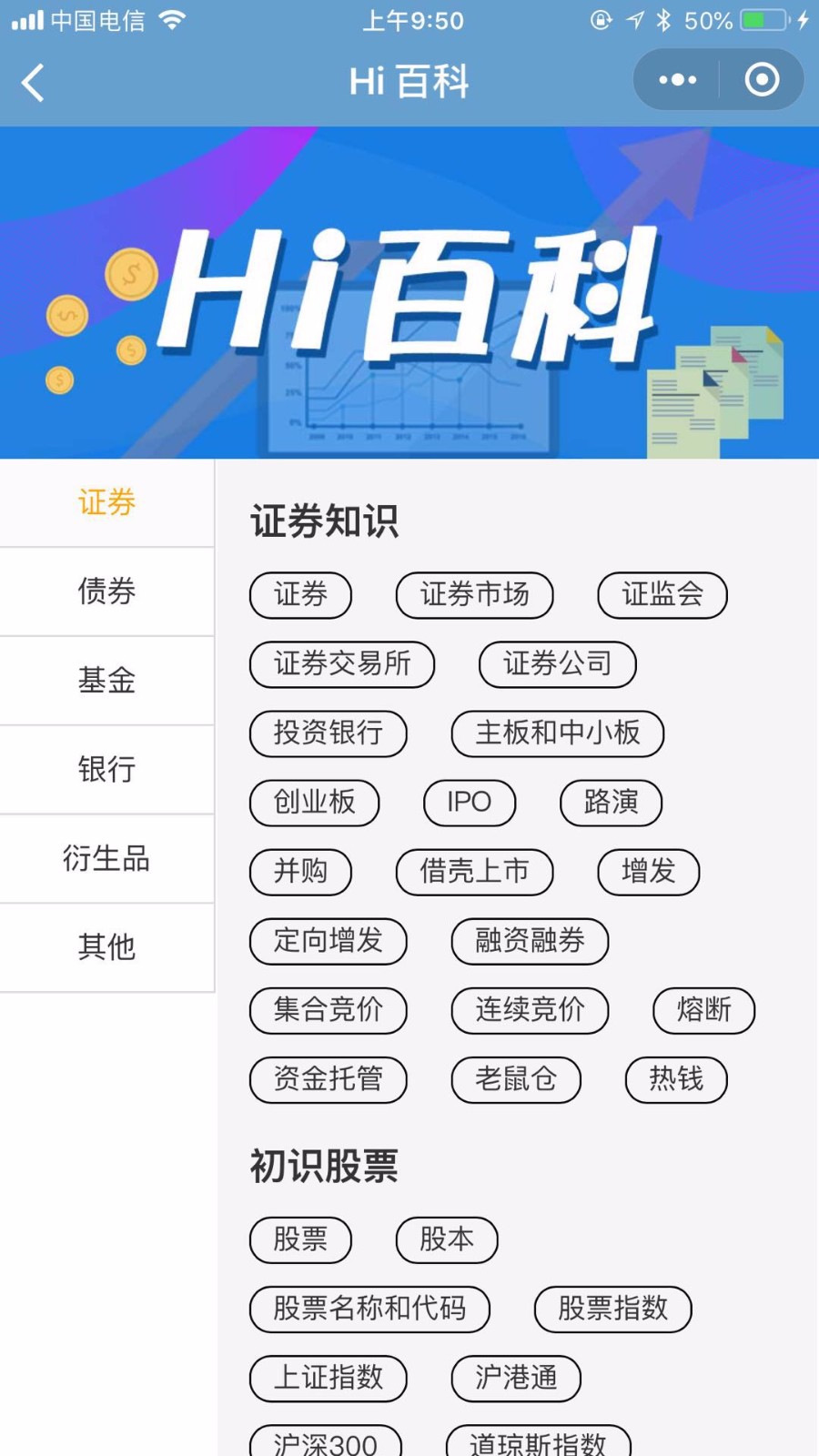Open the 证券市场 entry
The image size is (819, 1456).
(474, 595)
